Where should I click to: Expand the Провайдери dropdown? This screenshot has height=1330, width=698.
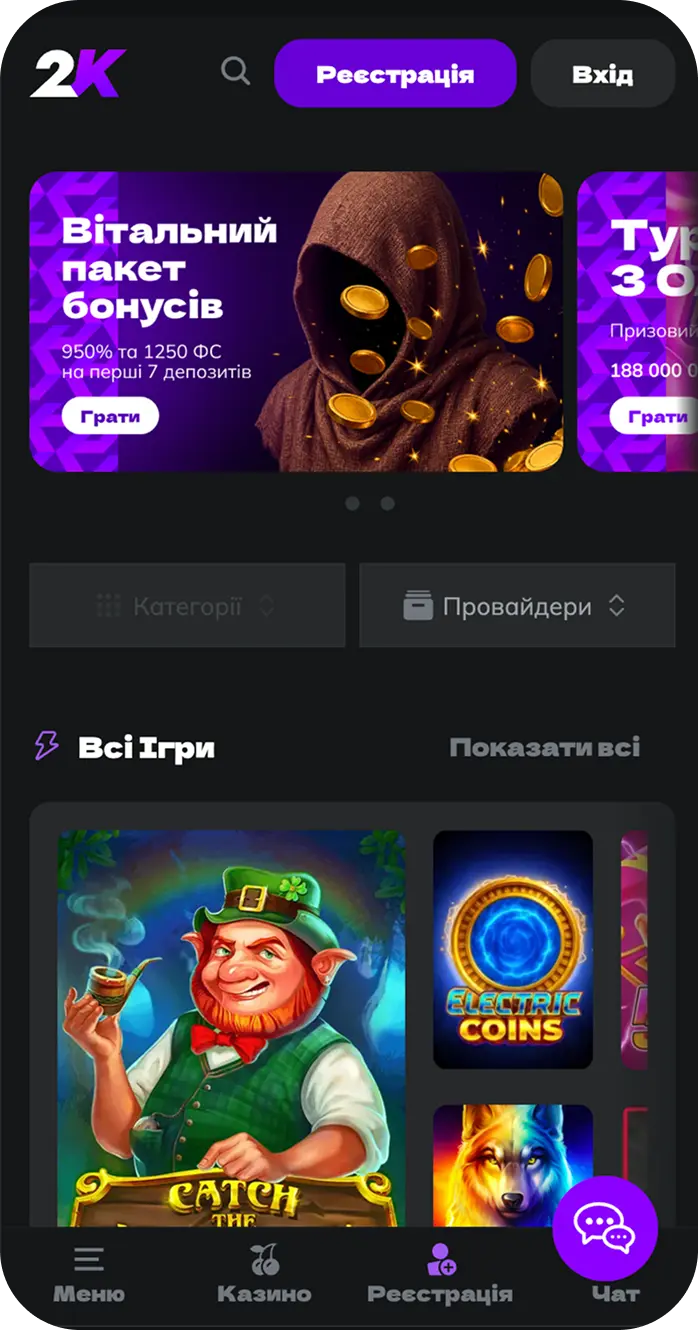pyautogui.click(x=517, y=605)
